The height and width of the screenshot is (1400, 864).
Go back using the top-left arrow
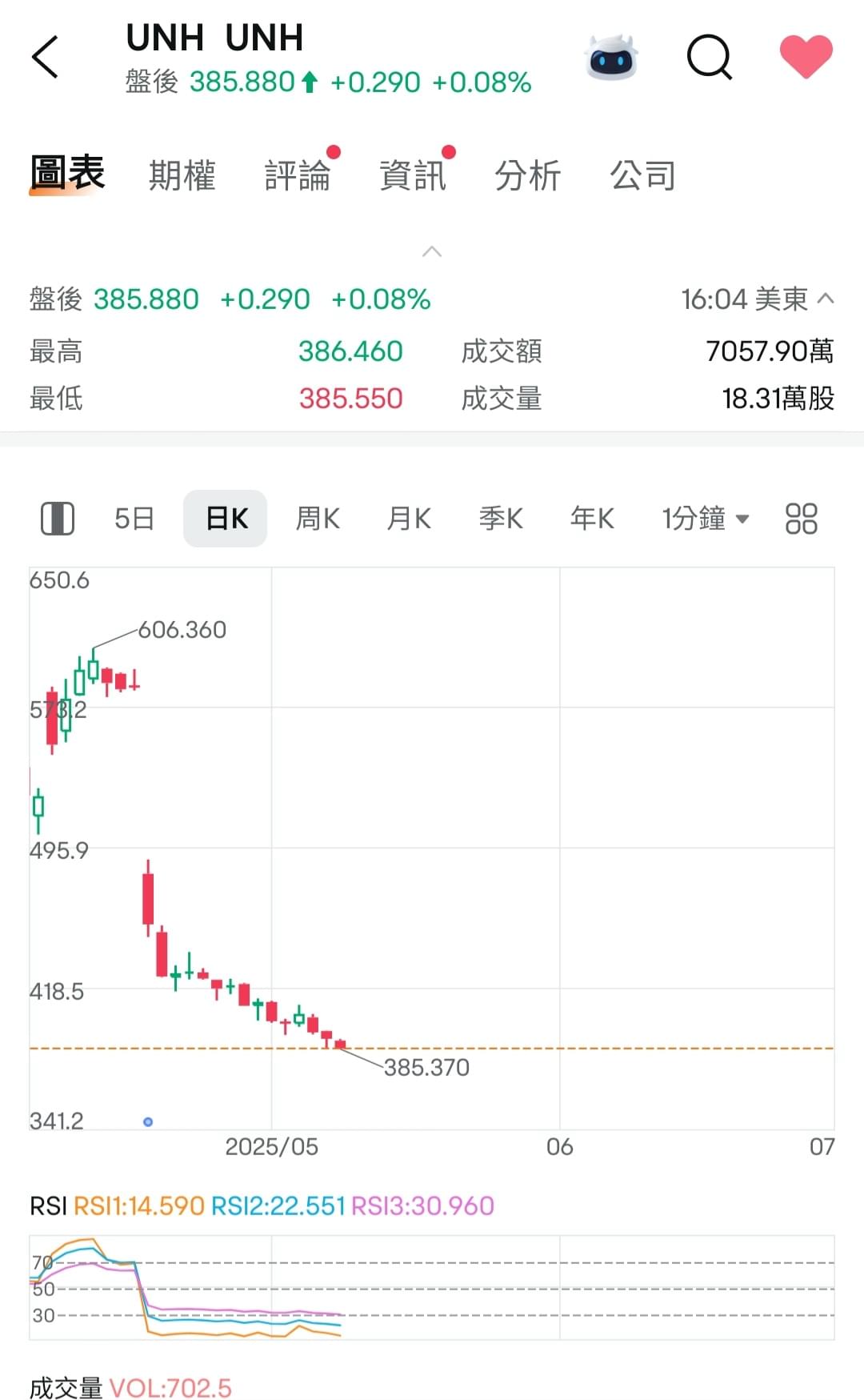pos(45,57)
